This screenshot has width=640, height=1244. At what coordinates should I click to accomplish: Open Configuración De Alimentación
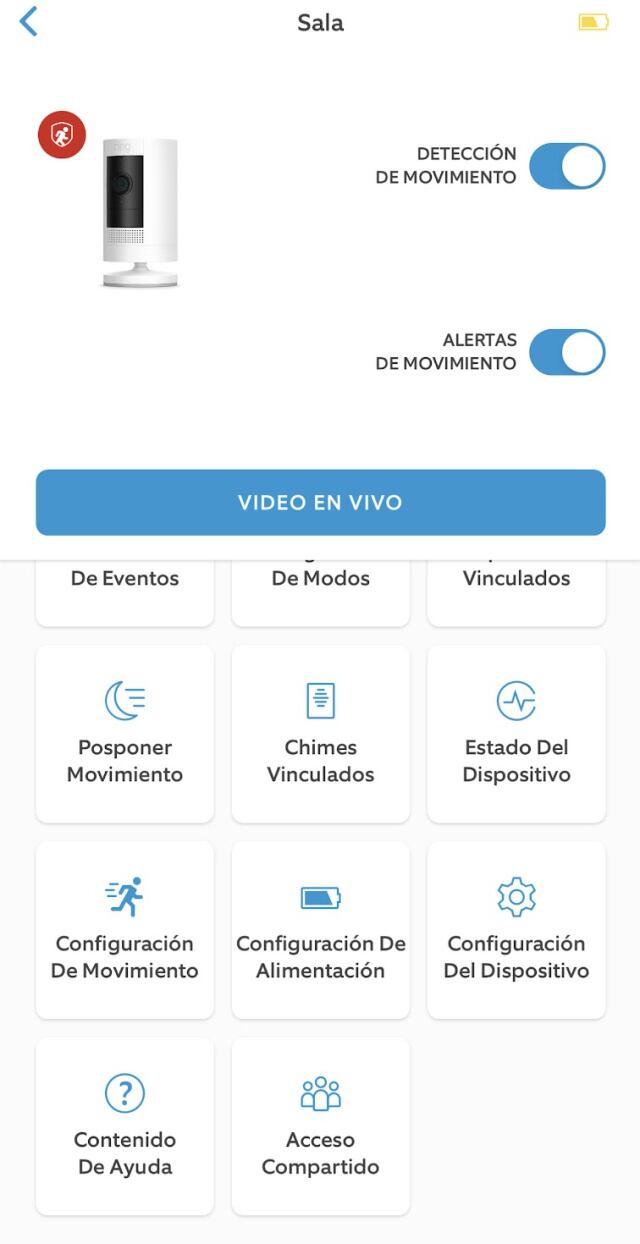320,930
